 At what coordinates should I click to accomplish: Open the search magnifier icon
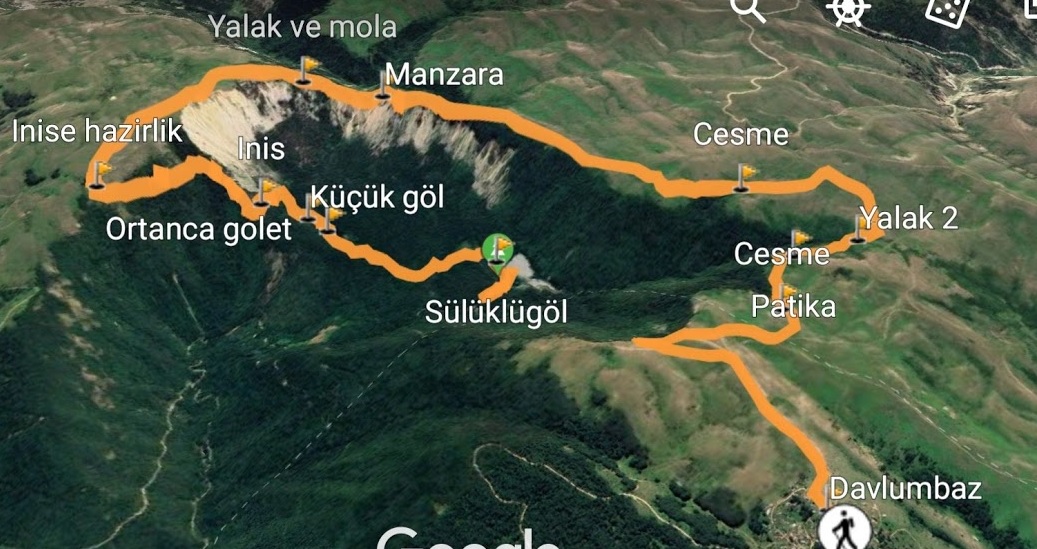click(747, 9)
